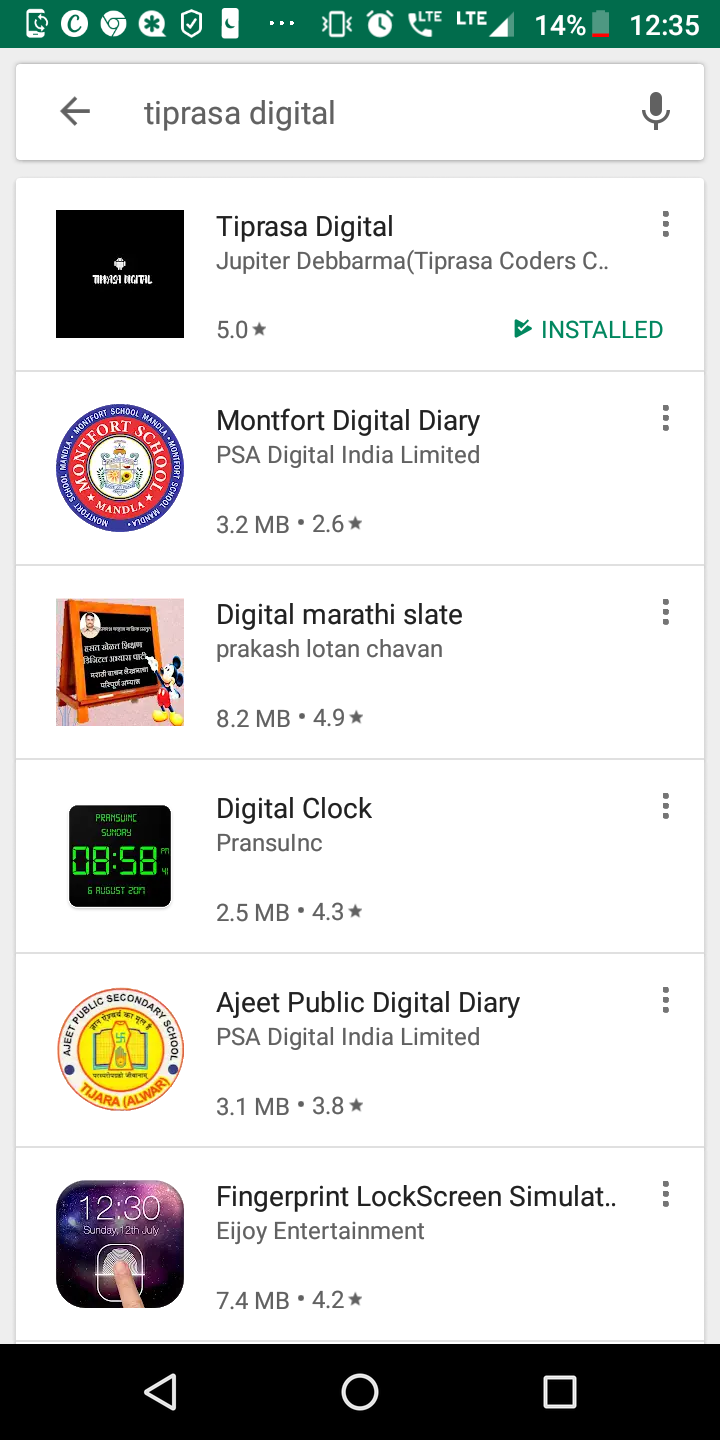Tap the installed checkmark badge on Tiprasa Digital
720x1440 pixels.
click(521, 328)
